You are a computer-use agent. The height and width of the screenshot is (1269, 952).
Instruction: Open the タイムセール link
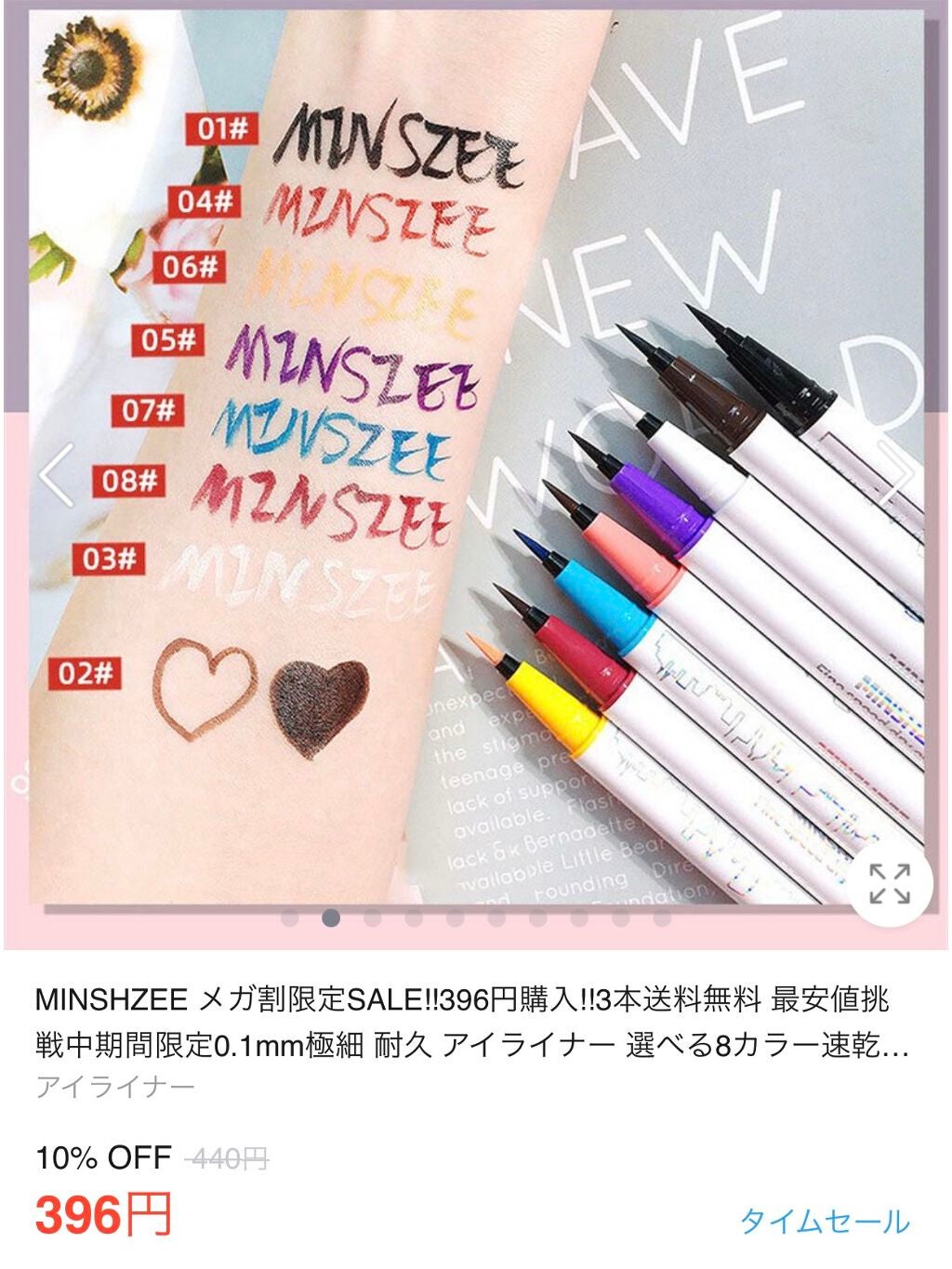824,1221
